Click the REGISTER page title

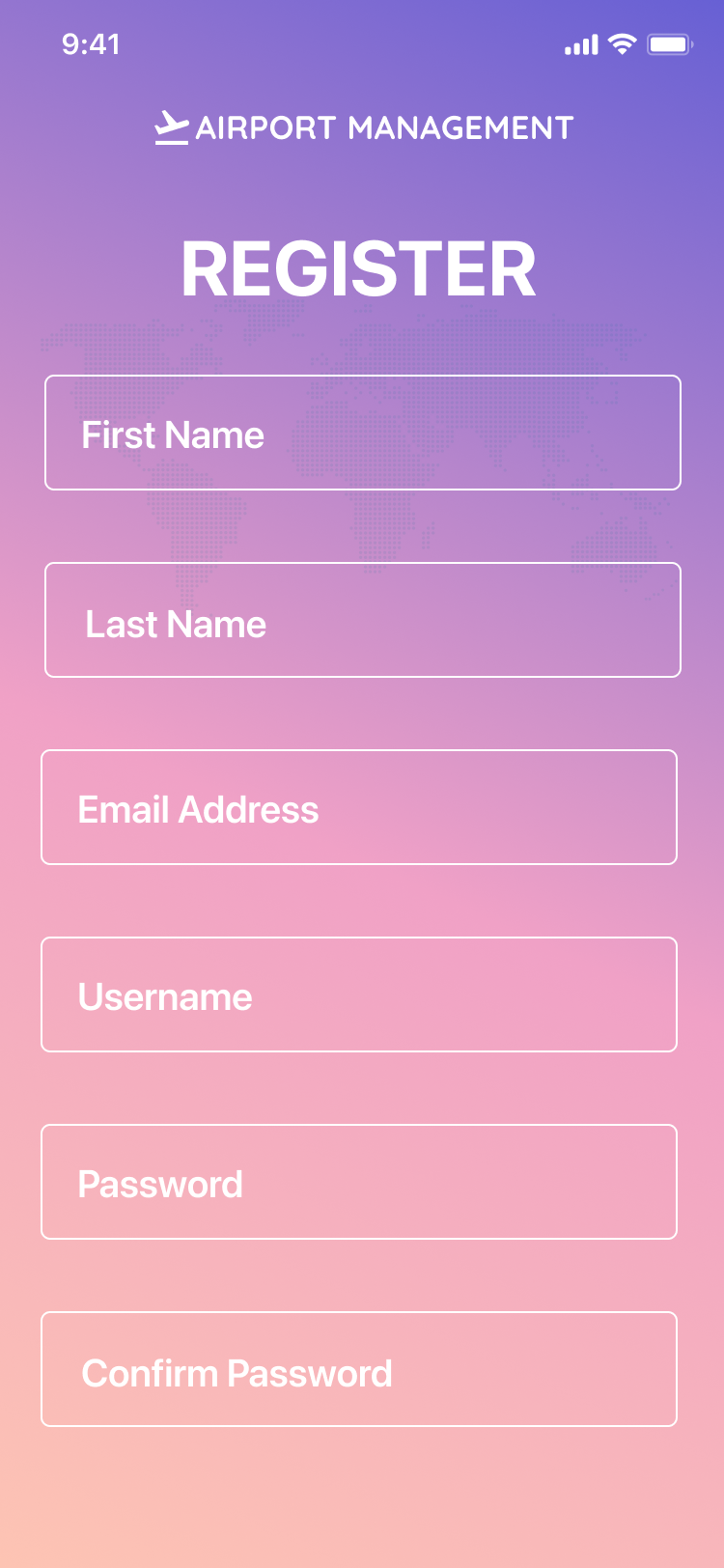(x=358, y=267)
